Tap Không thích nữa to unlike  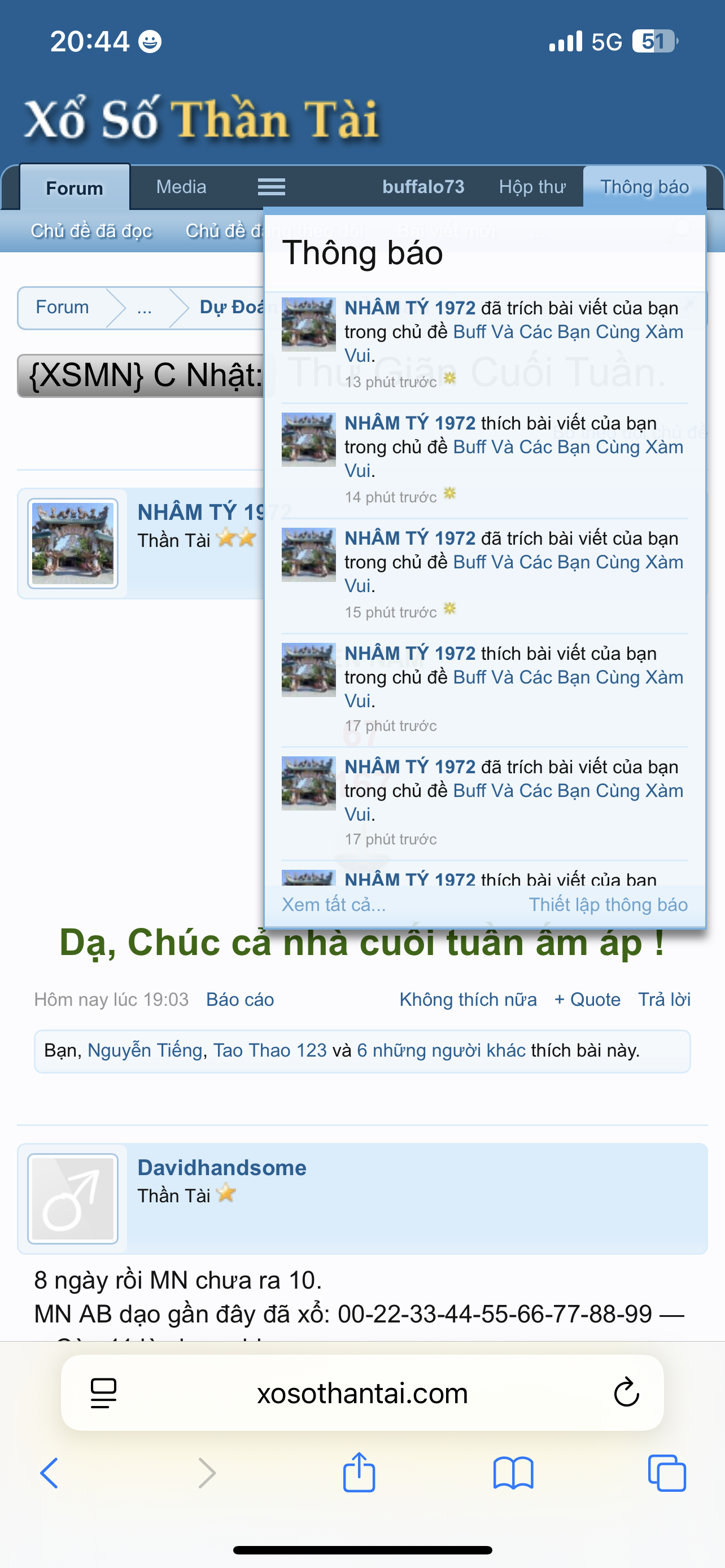click(x=468, y=1000)
